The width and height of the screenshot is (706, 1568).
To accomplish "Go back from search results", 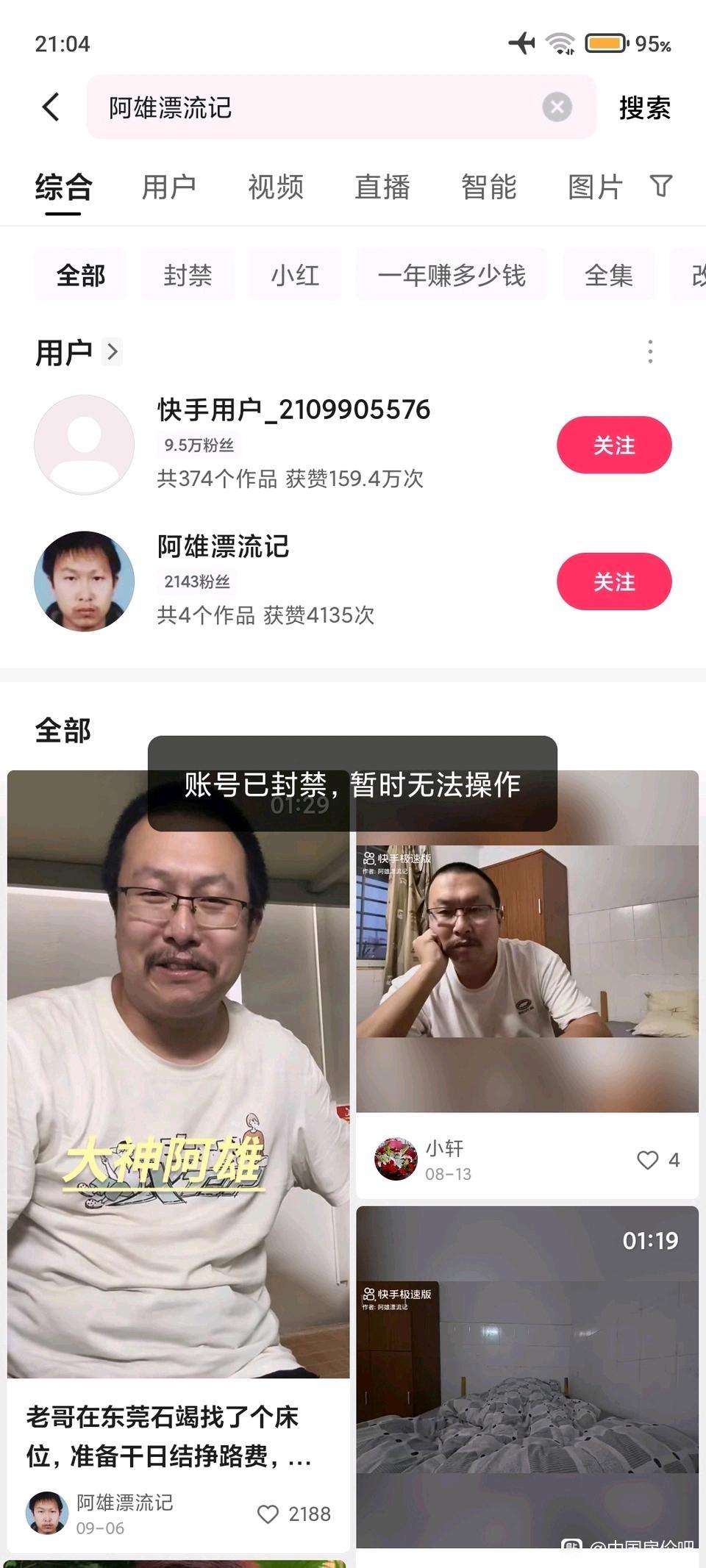I will [50, 107].
